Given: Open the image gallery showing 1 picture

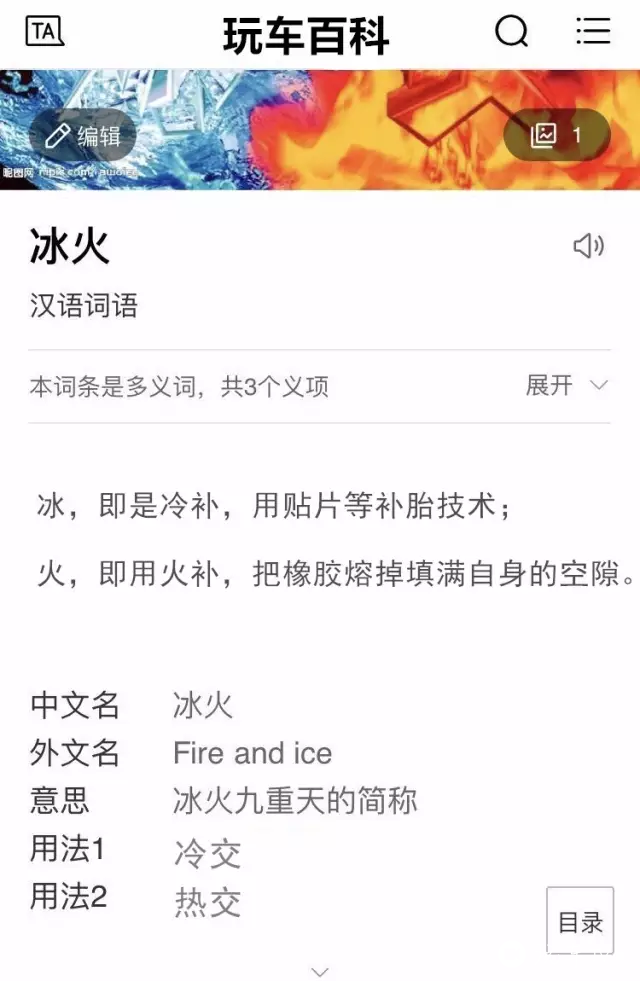Looking at the screenshot, I should tap(557, 135).
